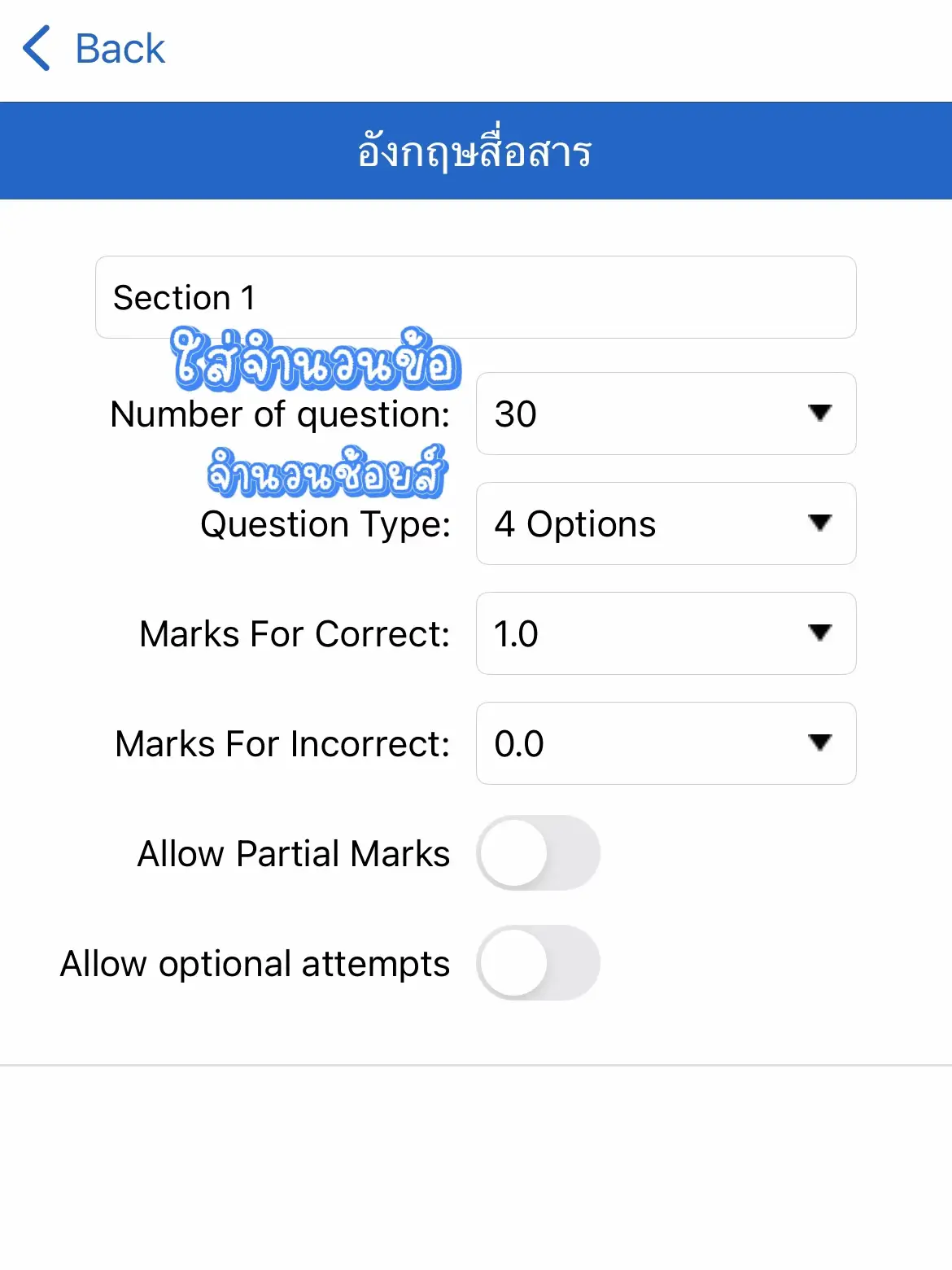Click the Number of question dropdown arrow
952x1270 pixels.
(821, 414)
